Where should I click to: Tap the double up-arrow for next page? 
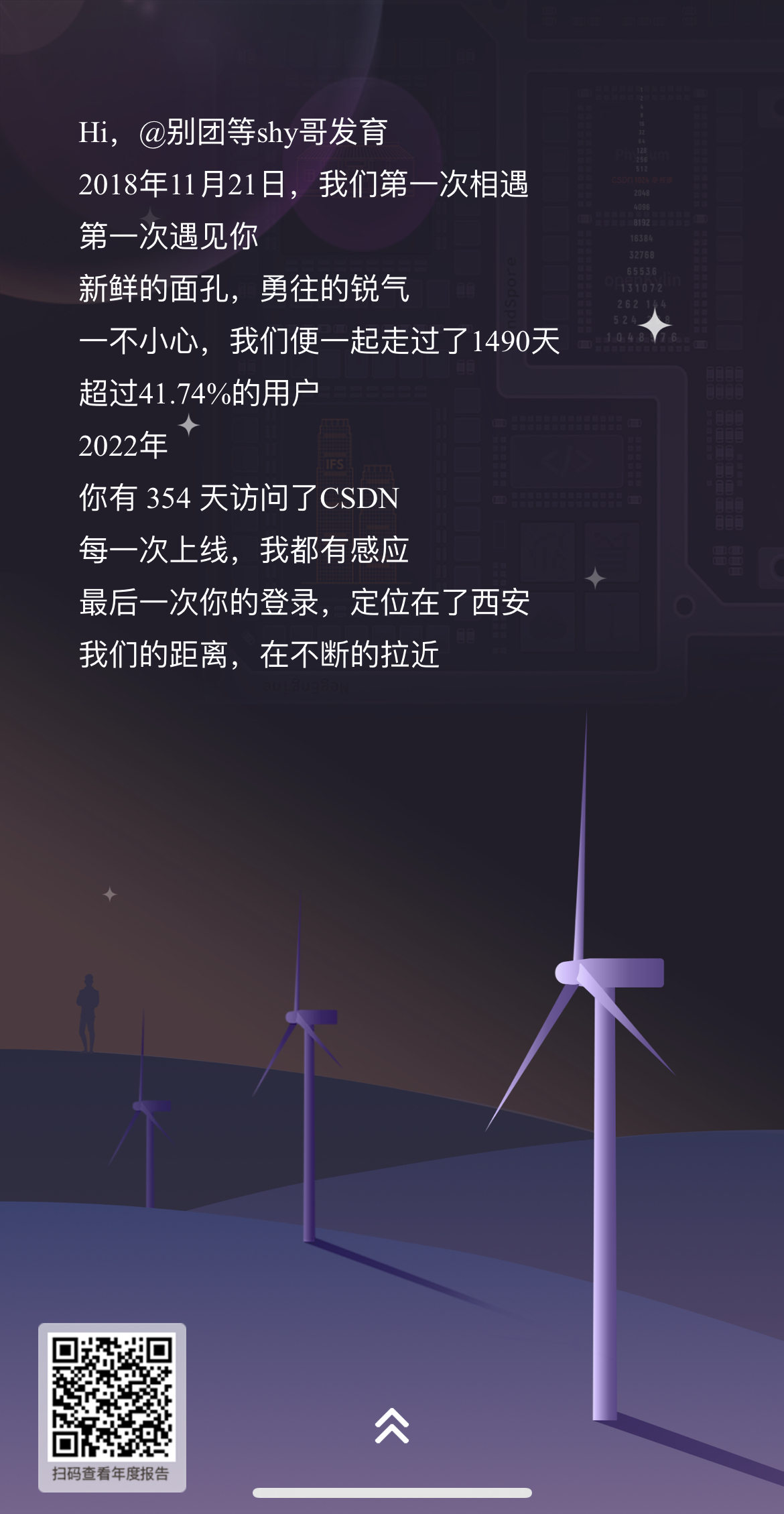coord(392,1425)
